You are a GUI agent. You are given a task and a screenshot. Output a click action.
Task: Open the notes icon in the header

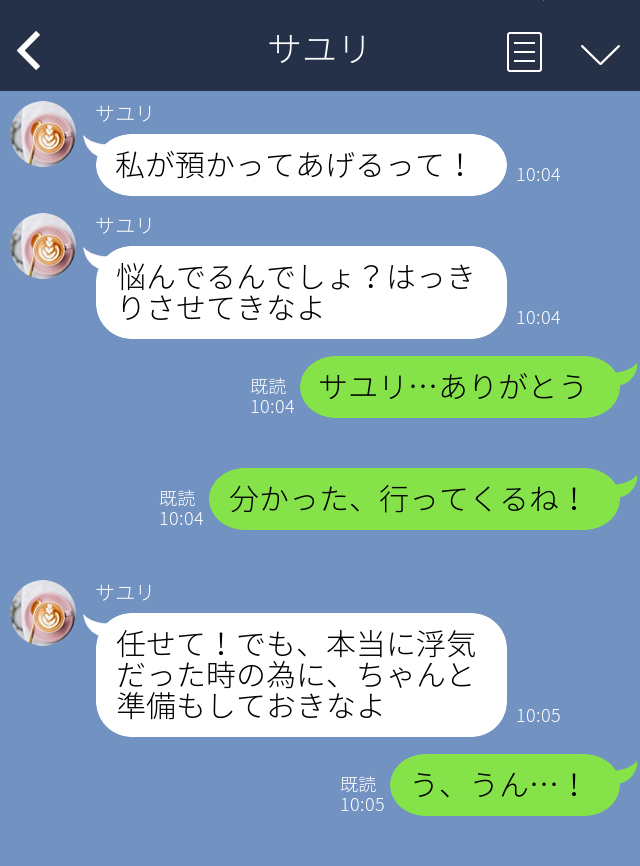point(524,51)
